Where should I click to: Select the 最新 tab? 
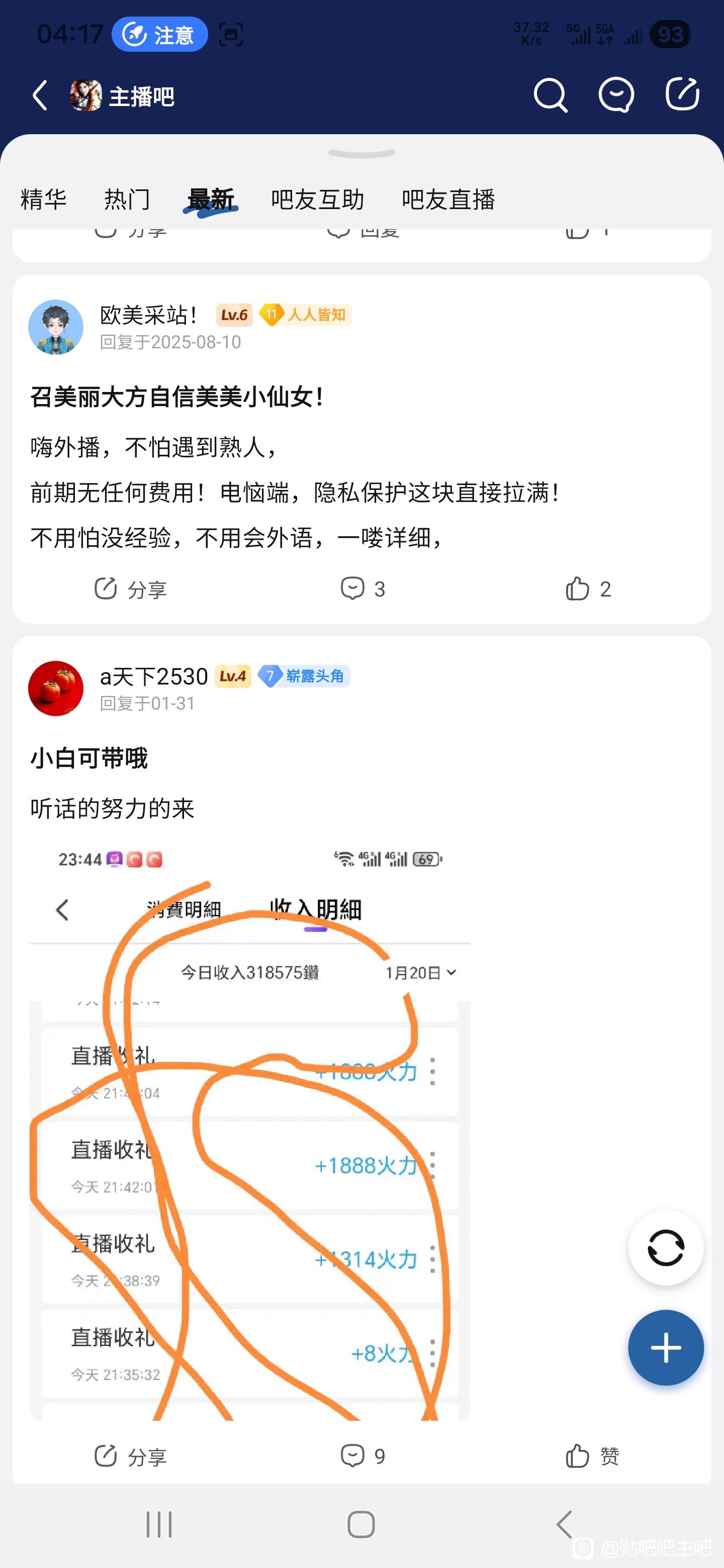[x=211, y=199]
